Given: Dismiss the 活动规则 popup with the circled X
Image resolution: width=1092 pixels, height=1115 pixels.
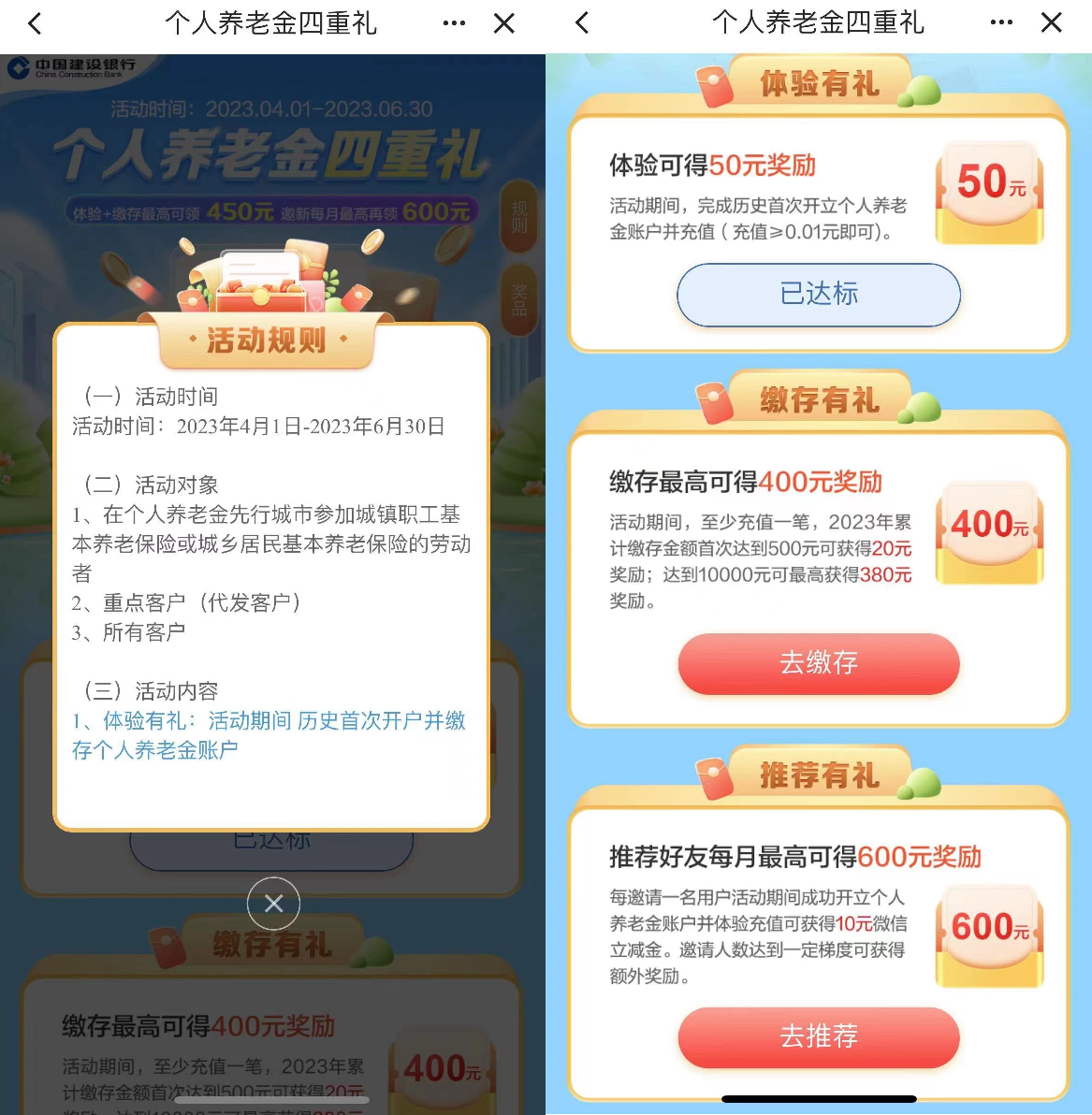Looking at the screenshot, I should click(273, 904).
